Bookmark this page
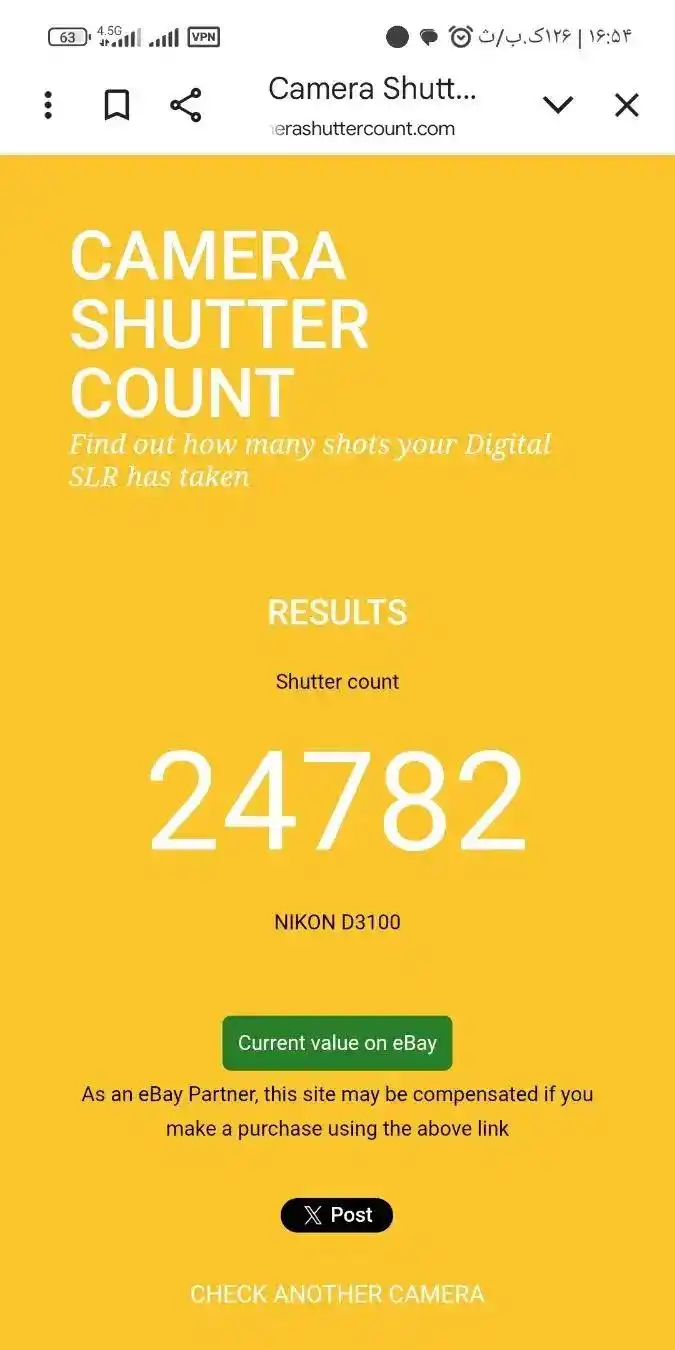Screen dimensions: 675x1350 coord(117,105)
